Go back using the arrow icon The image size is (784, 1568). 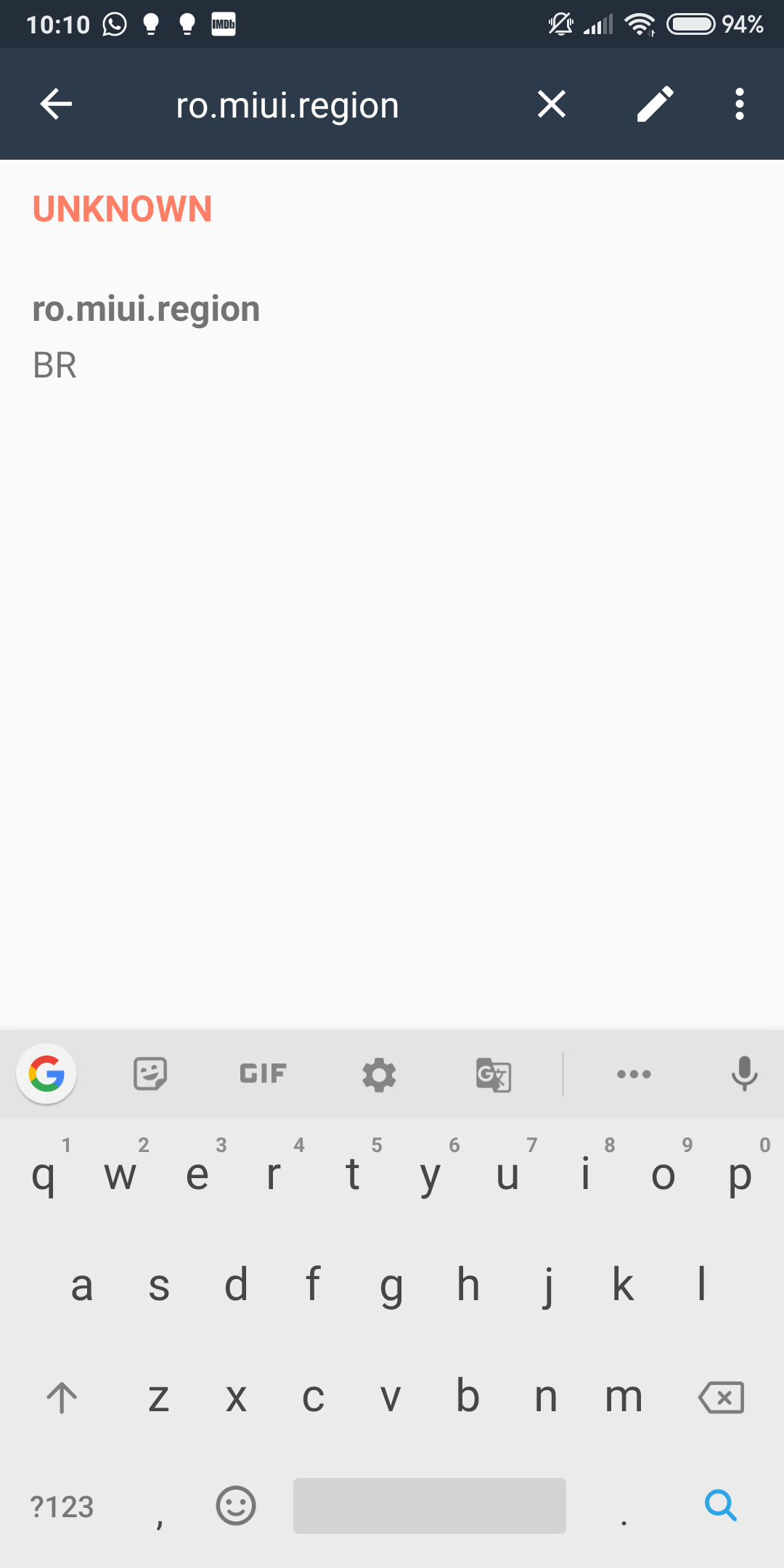[56, 105]
